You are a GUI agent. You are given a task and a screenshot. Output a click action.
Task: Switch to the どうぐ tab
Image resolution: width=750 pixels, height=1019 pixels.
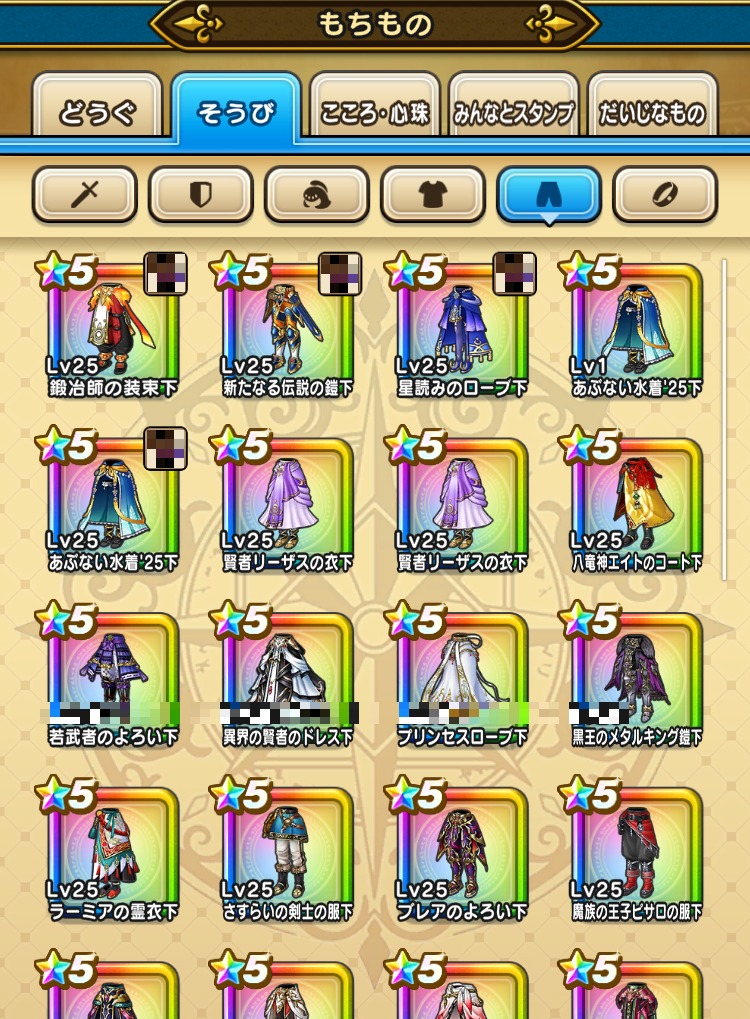(x=97, y=112)
